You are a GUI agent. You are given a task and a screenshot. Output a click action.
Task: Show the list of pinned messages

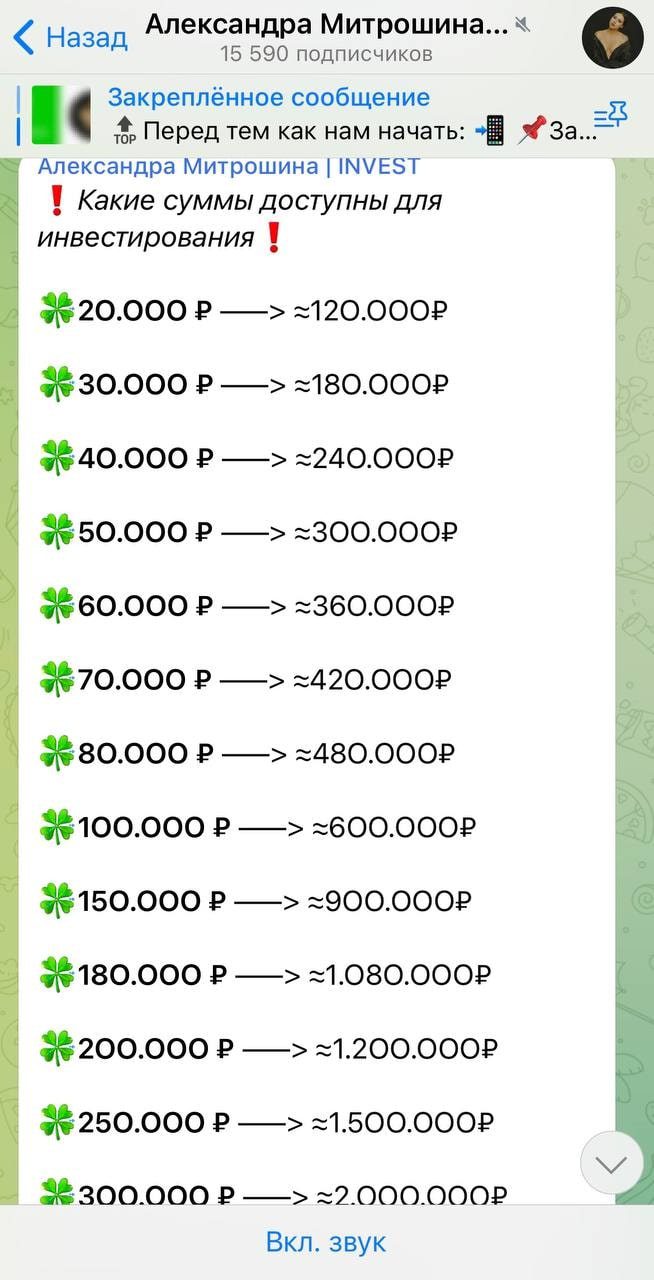coord(610,115)
